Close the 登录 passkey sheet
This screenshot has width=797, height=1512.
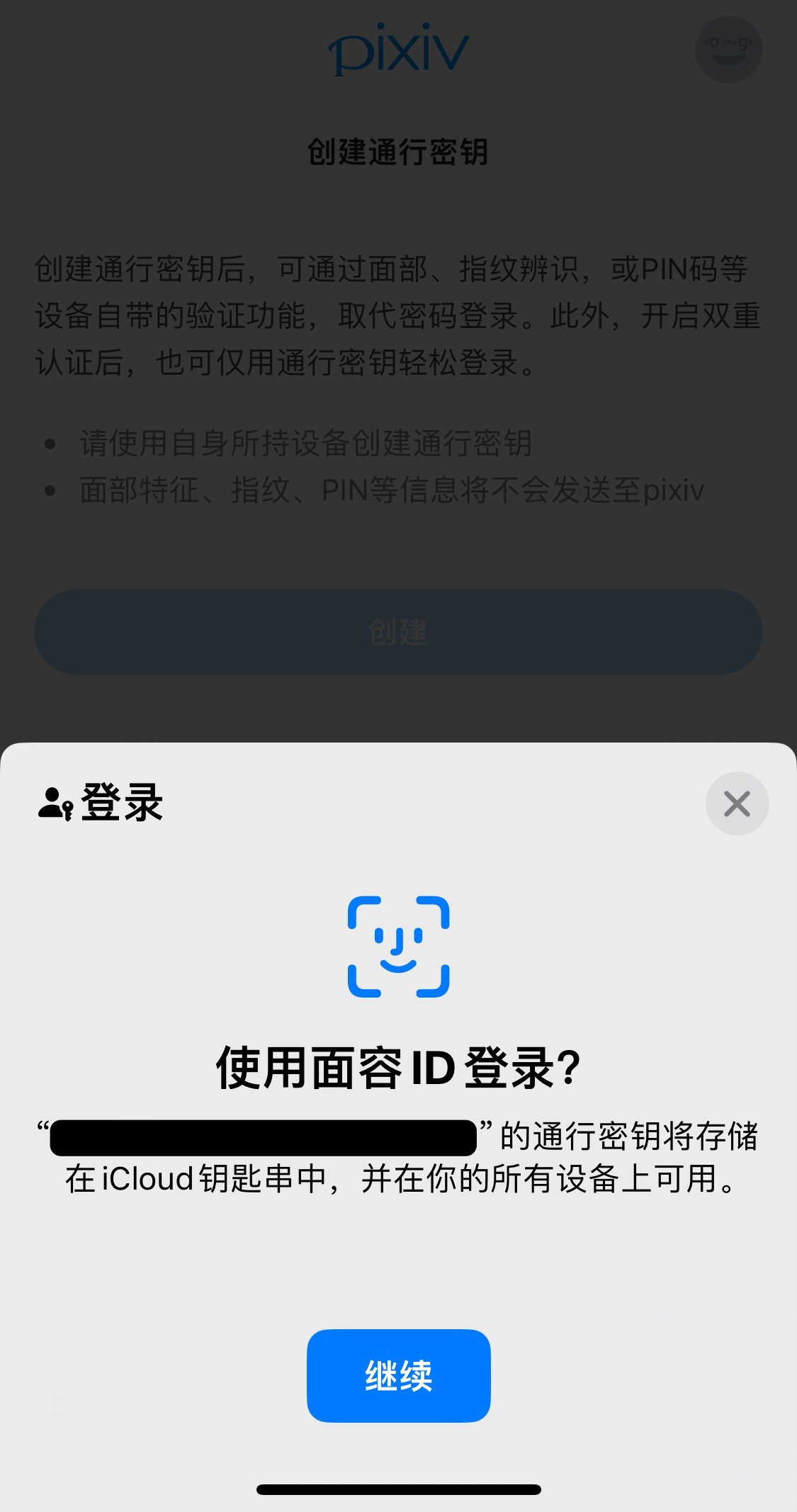point(737,803)
